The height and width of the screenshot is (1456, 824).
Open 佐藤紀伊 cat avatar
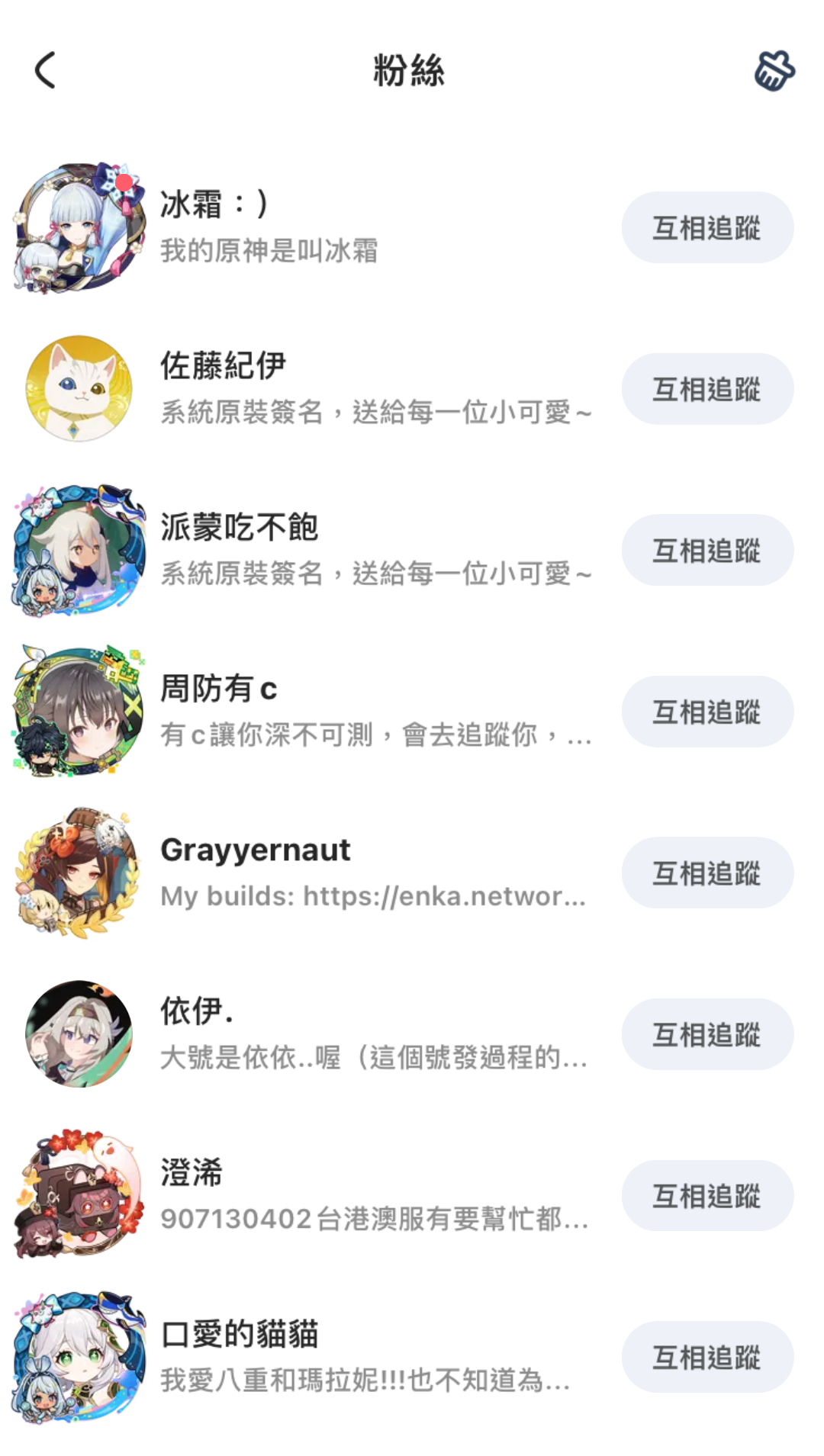click(x=80, y=389)
